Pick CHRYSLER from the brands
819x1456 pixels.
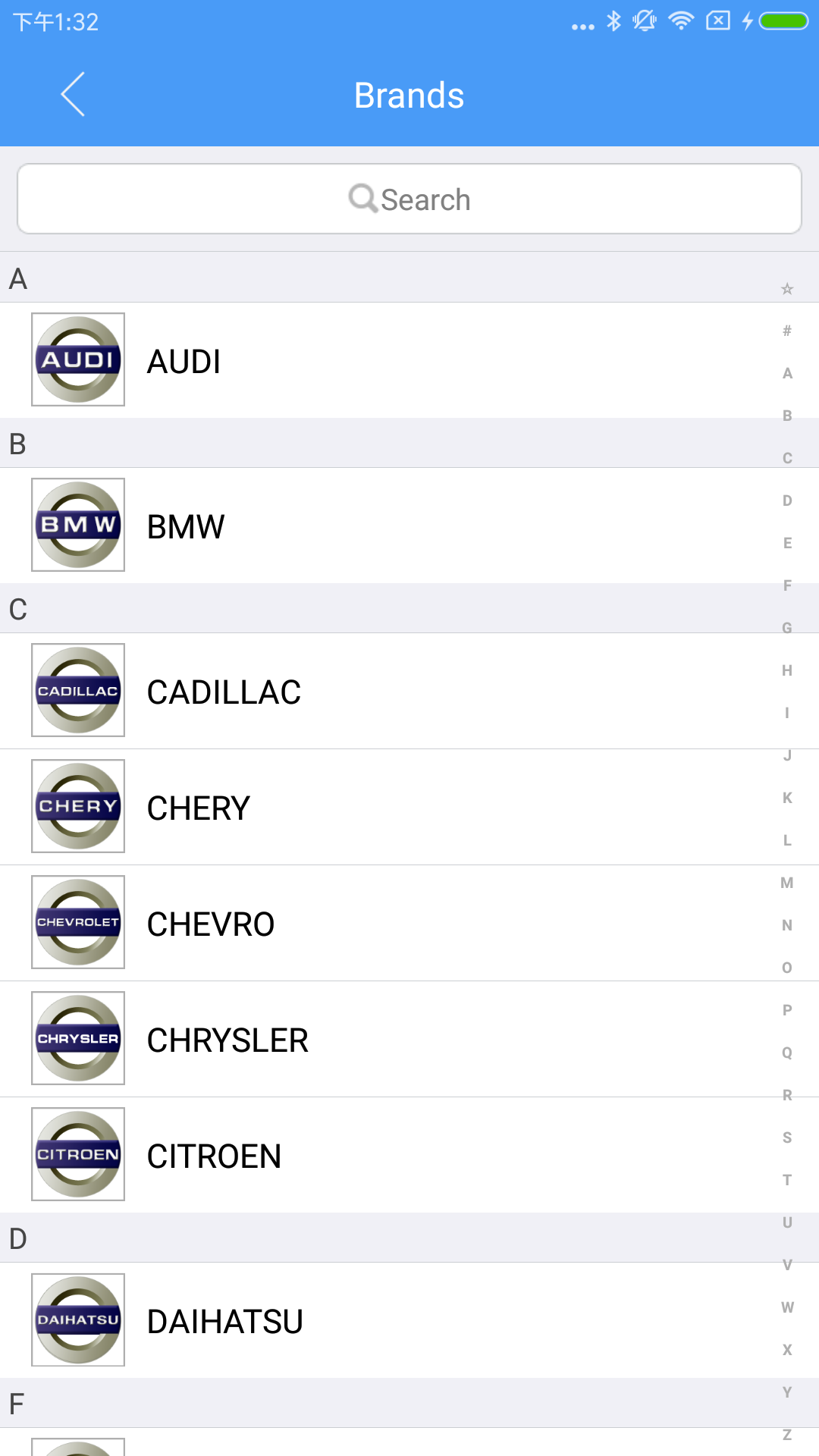(409, 1039)
